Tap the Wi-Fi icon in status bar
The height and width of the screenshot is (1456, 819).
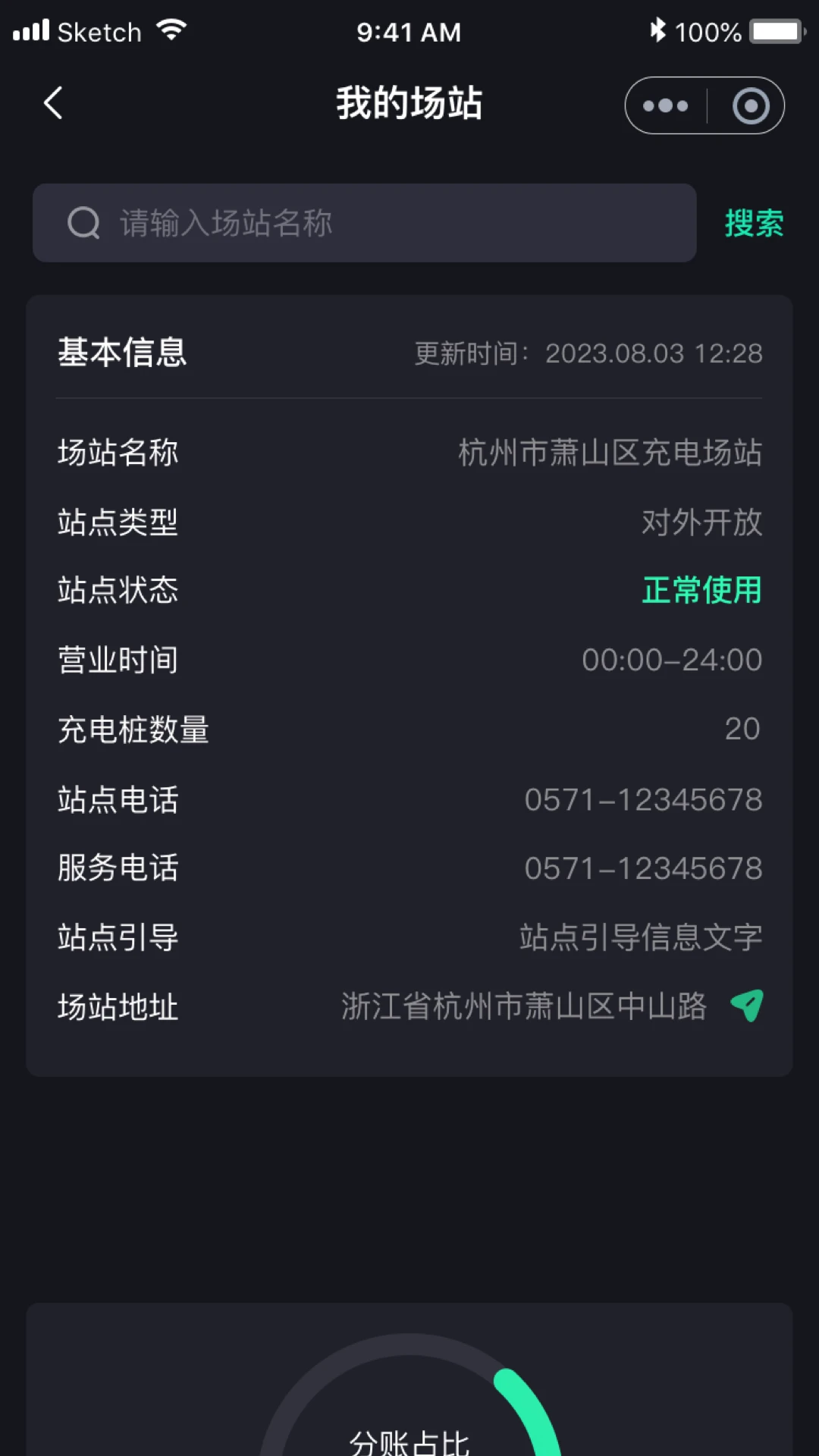click(173, 29)
